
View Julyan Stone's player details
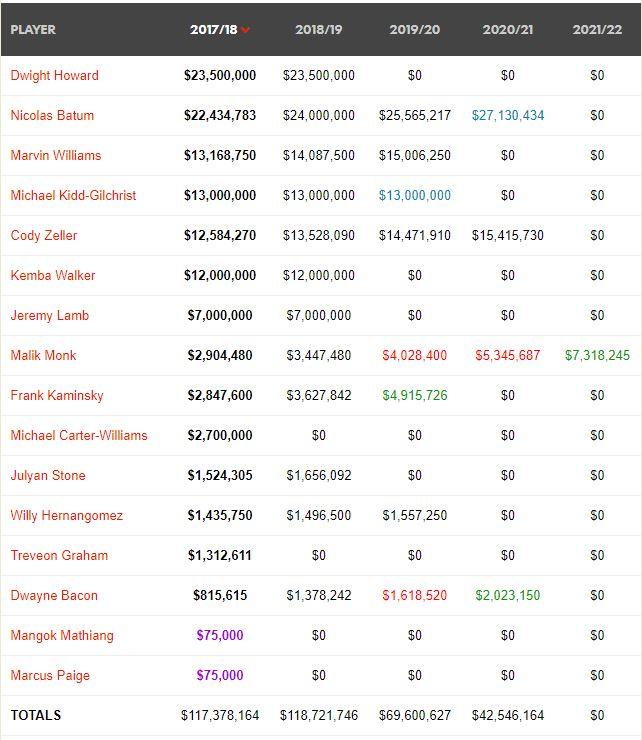[48, 475]
